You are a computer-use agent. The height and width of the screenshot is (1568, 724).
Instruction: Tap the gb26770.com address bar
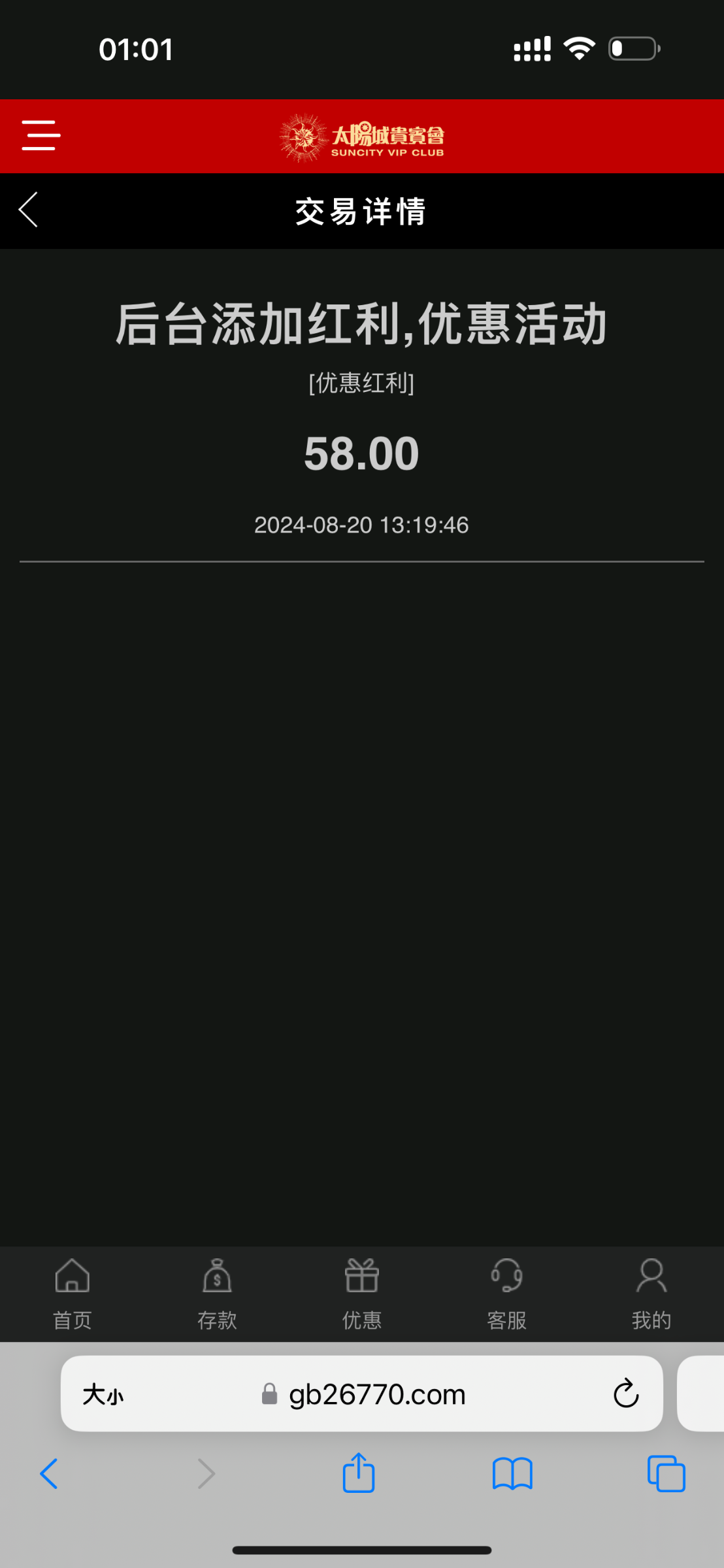pyautogui.click(x=362, y=1394)
